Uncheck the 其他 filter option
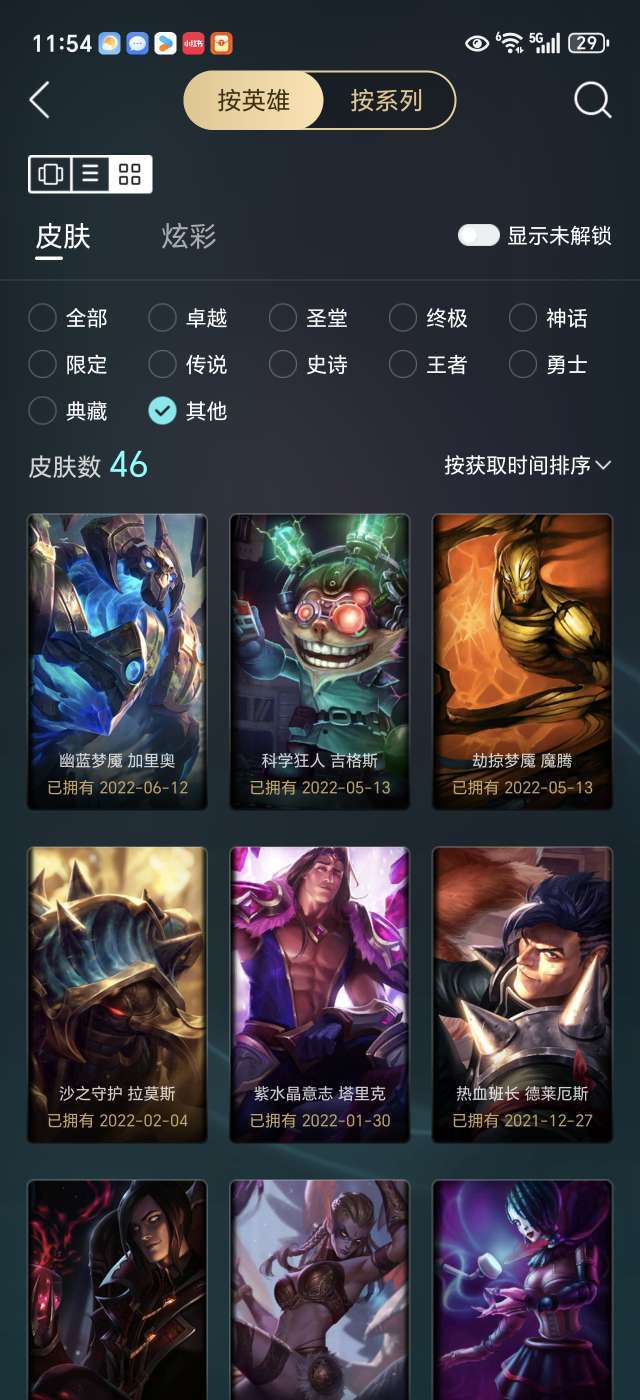 pyautogui.click(x=188, y=410)
